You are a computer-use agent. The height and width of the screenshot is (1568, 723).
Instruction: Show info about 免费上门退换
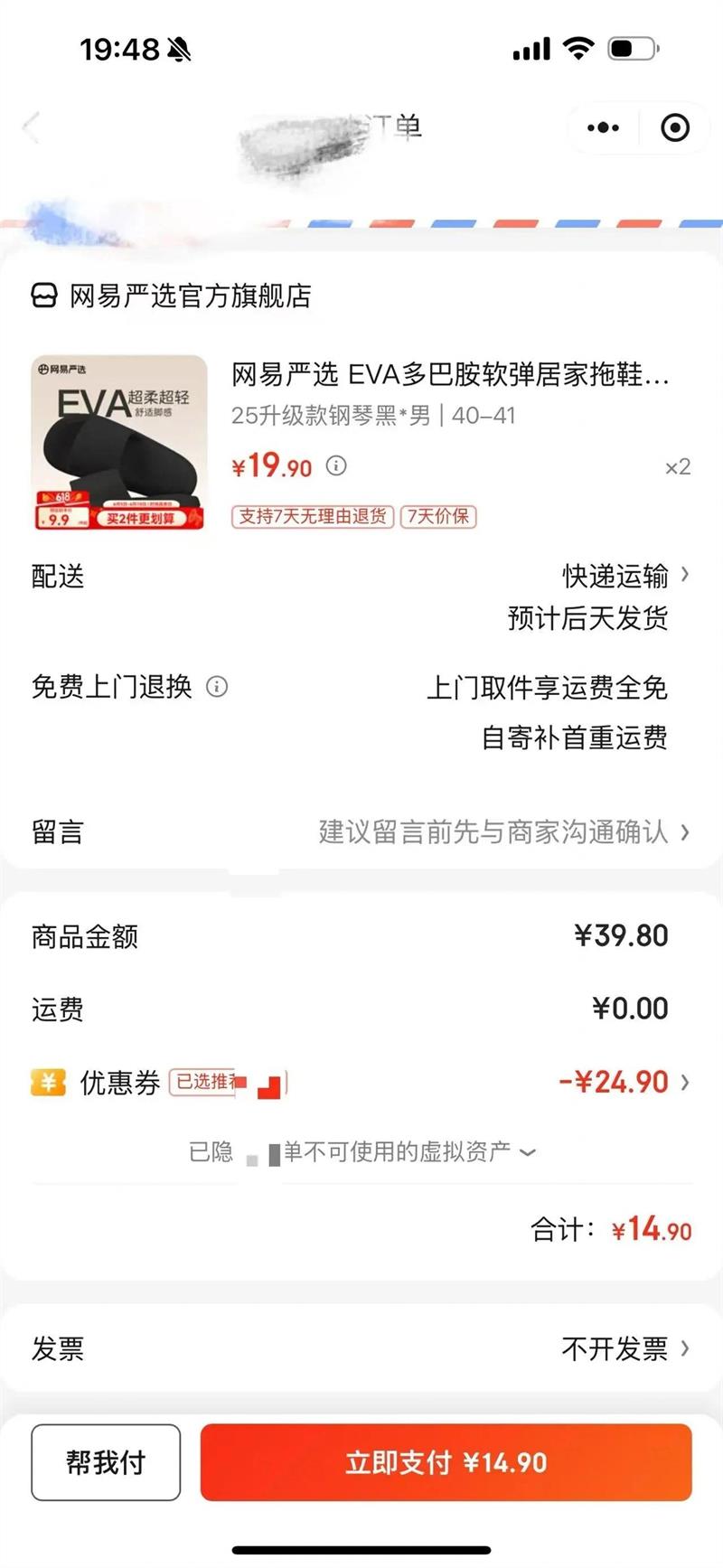click(x=217, y=687)
